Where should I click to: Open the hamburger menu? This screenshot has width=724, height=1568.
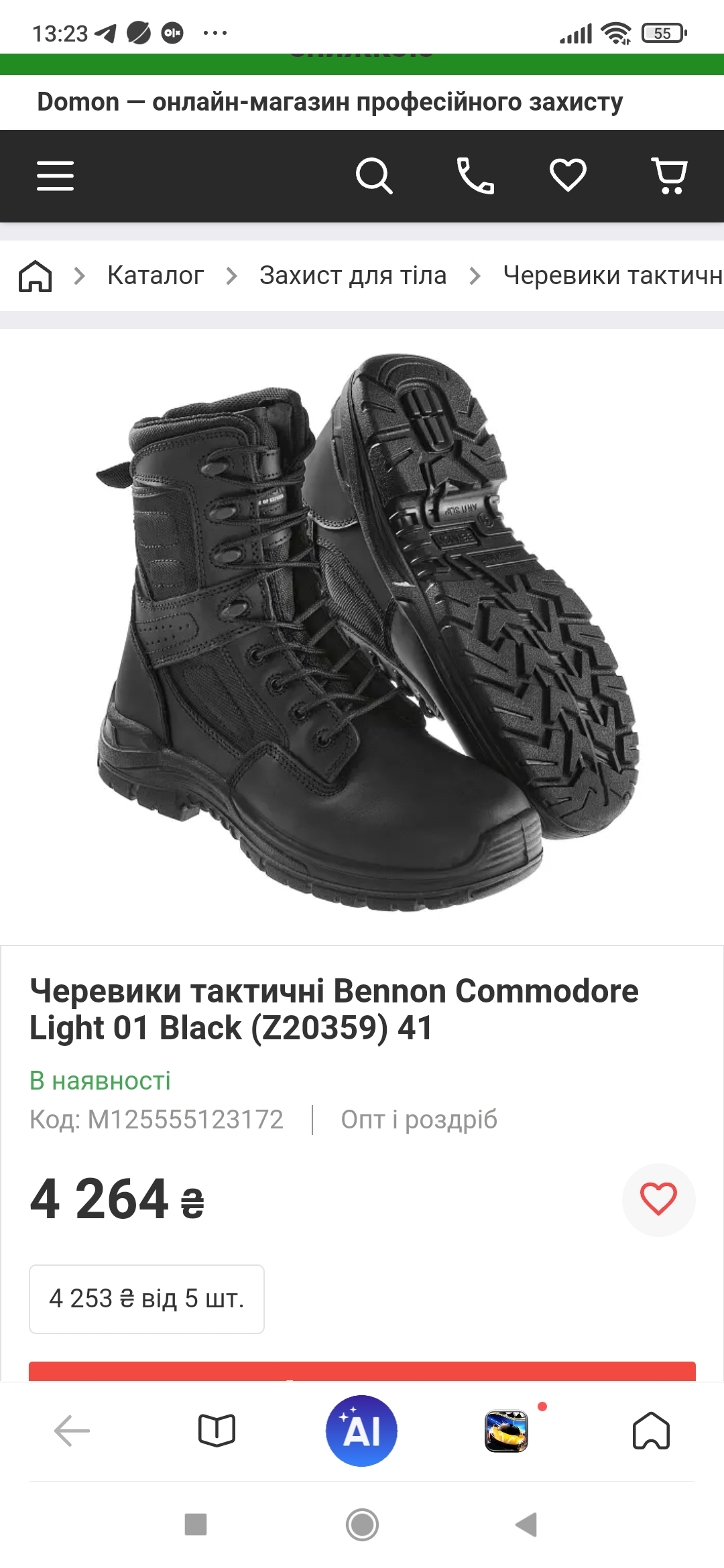55,176
